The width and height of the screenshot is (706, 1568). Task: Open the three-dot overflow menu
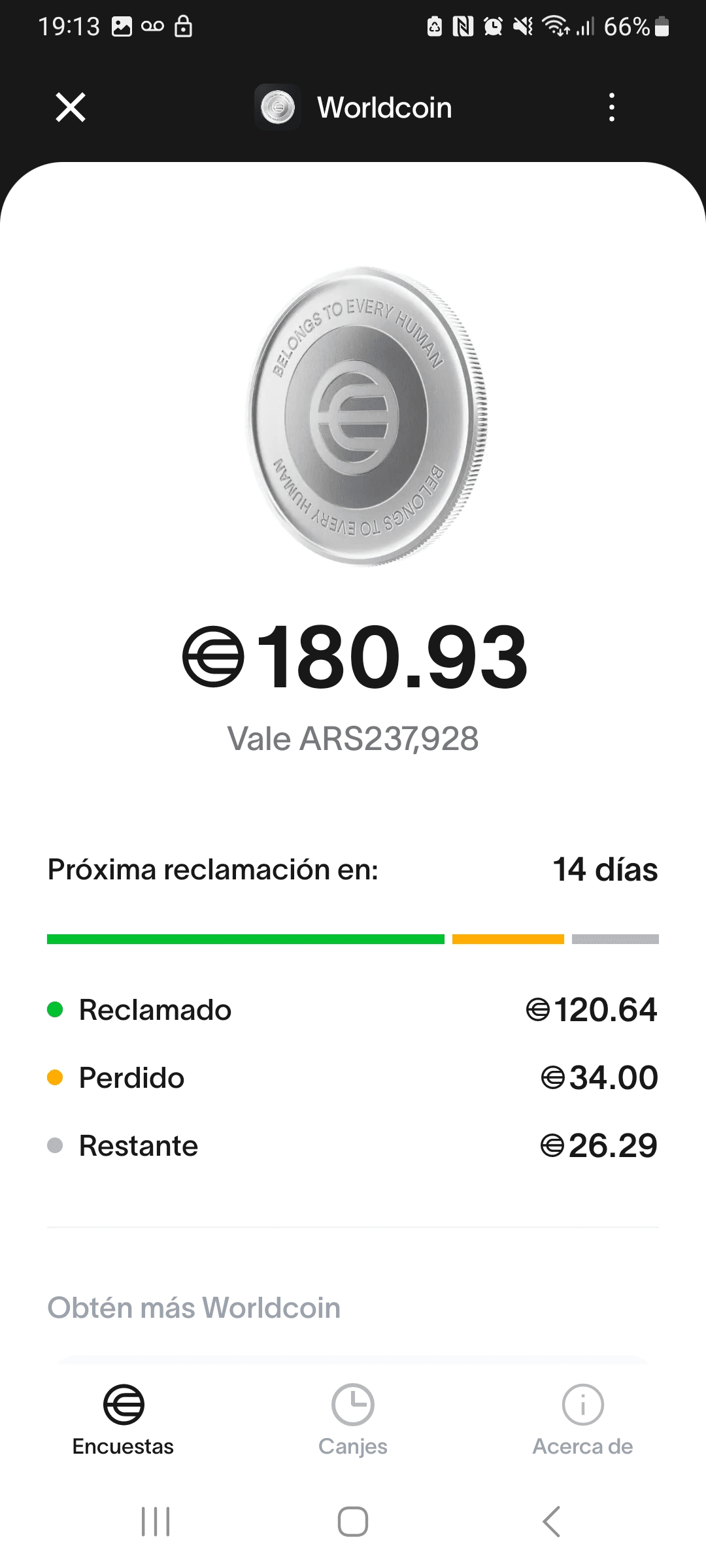612,107
